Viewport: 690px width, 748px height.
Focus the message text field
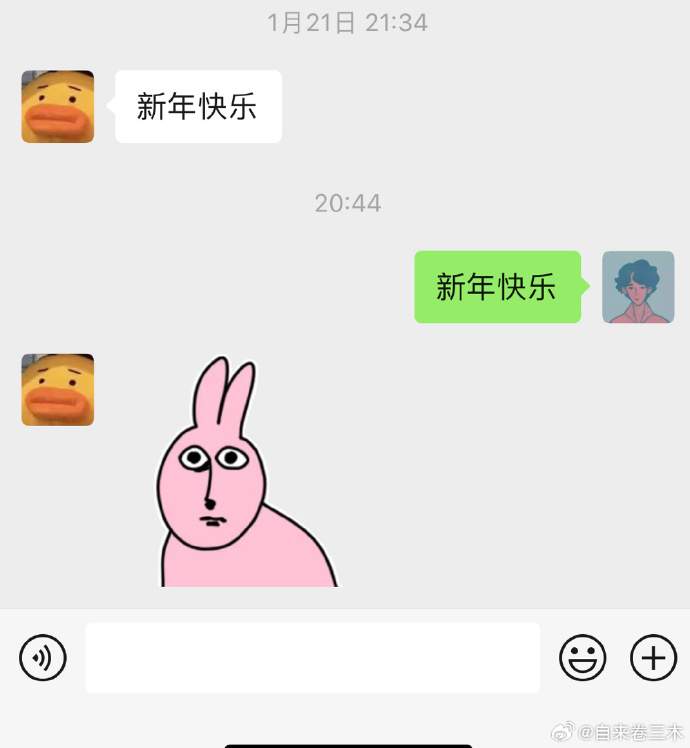(x=312, y=658)
